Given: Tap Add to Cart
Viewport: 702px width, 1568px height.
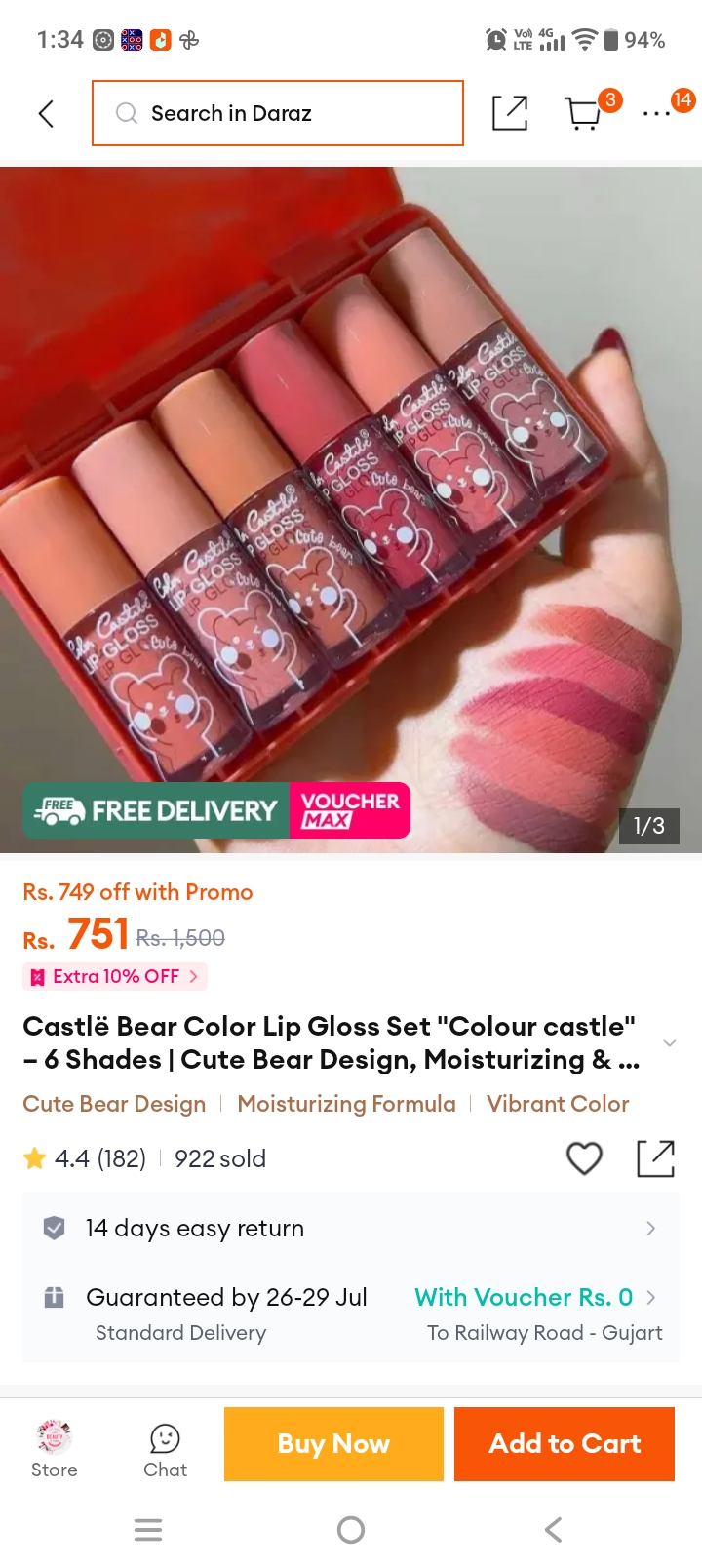Looking at the screenshot, I should click(x=565, y=1443).
